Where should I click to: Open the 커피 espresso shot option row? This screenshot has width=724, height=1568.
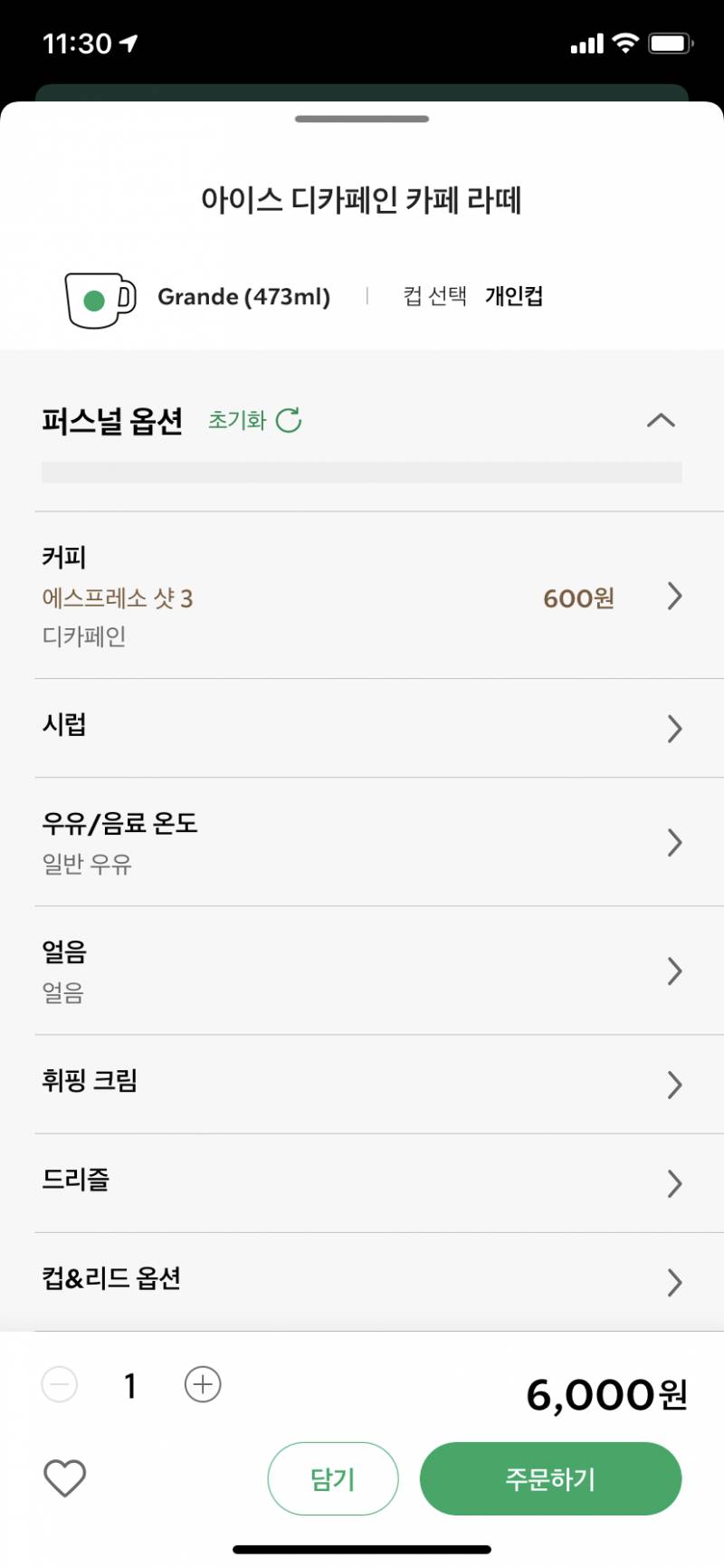pyautogui.click(x=362, y=597)
